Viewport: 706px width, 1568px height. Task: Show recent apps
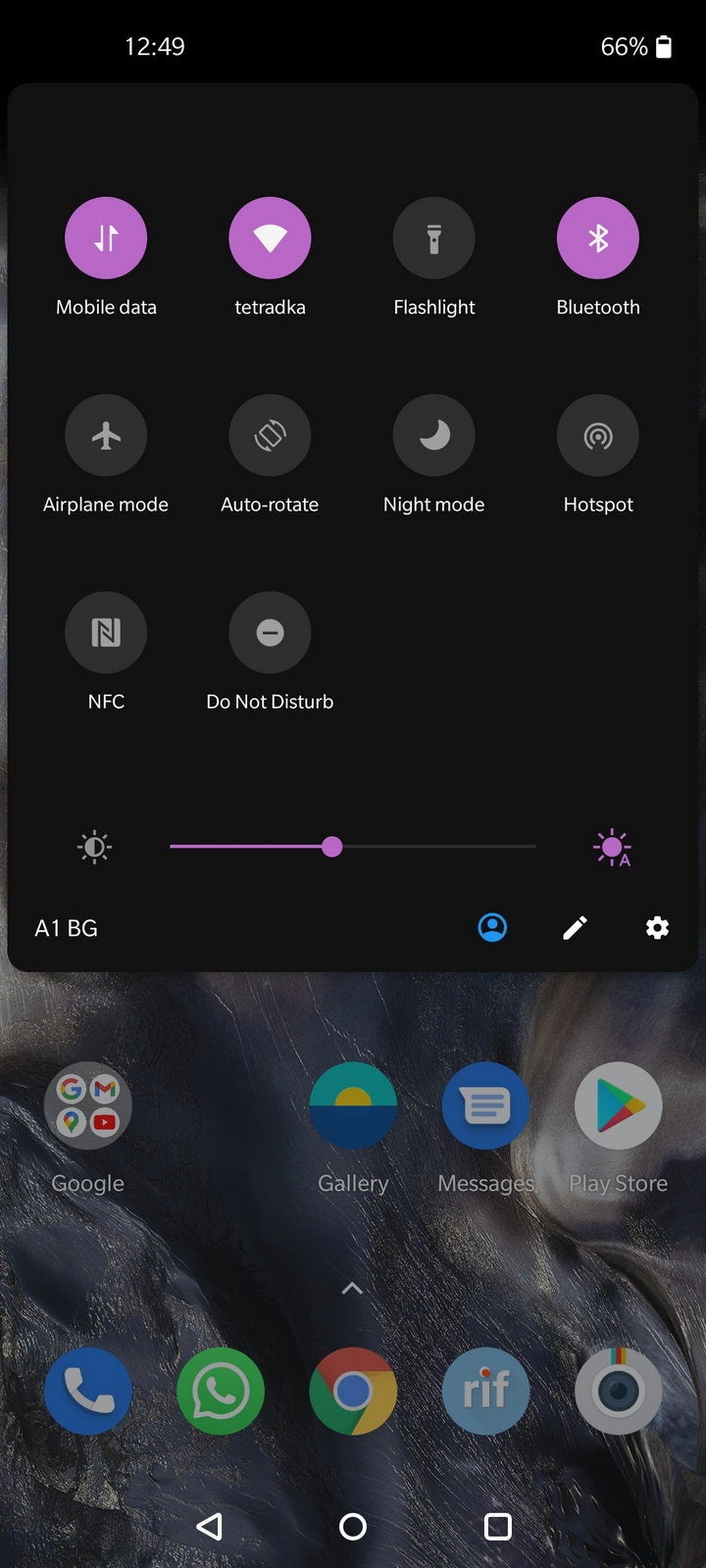[498, 1526]
